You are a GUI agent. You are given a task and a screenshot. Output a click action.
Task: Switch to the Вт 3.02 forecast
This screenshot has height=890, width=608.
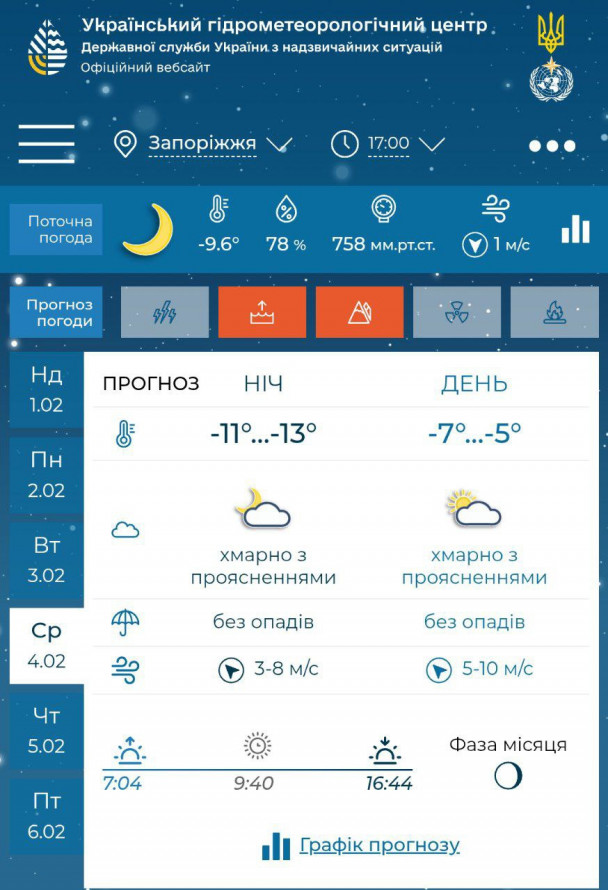(x=46, y=559)
